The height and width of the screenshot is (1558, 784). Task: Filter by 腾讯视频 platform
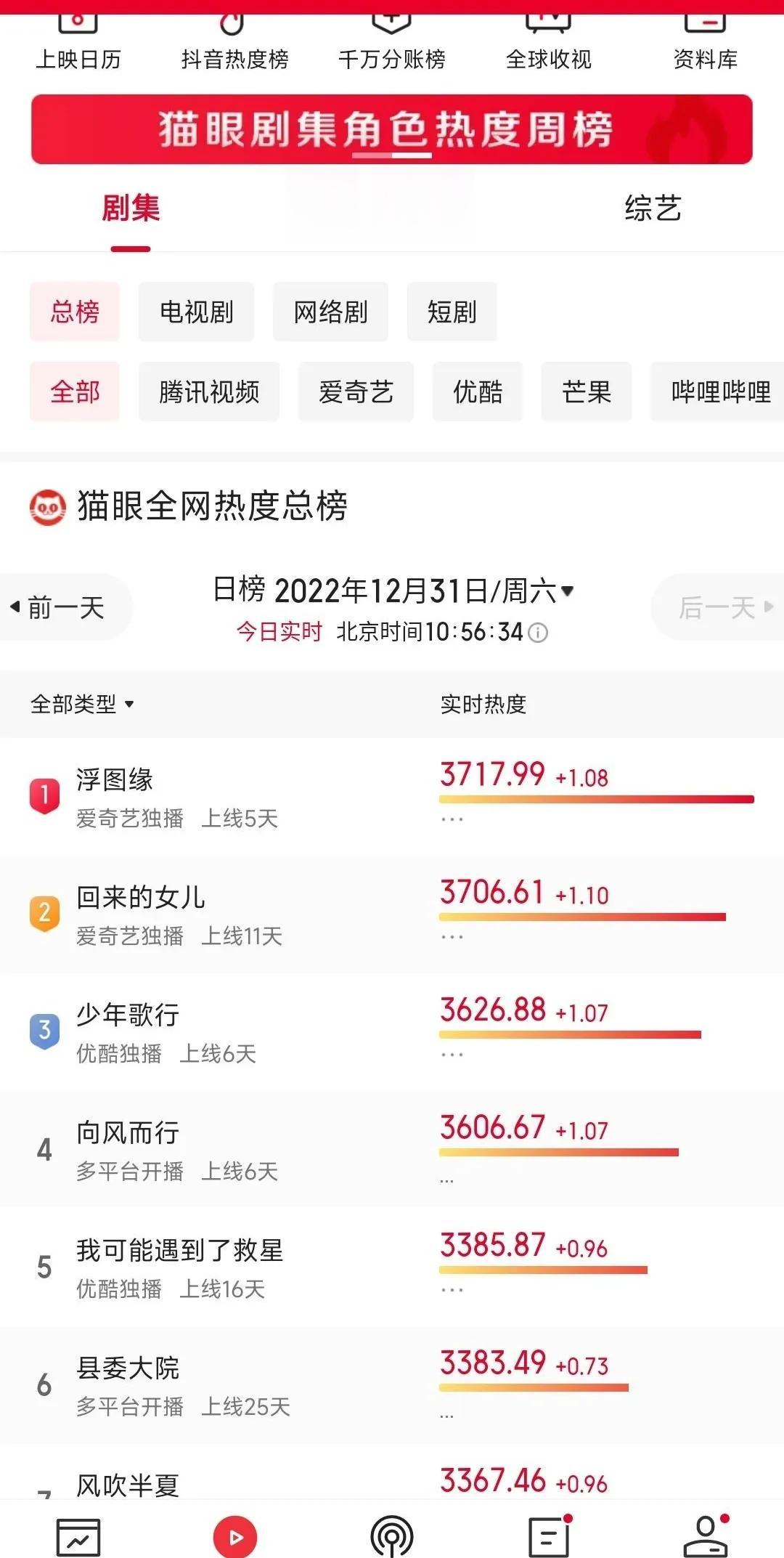(209, 392)
